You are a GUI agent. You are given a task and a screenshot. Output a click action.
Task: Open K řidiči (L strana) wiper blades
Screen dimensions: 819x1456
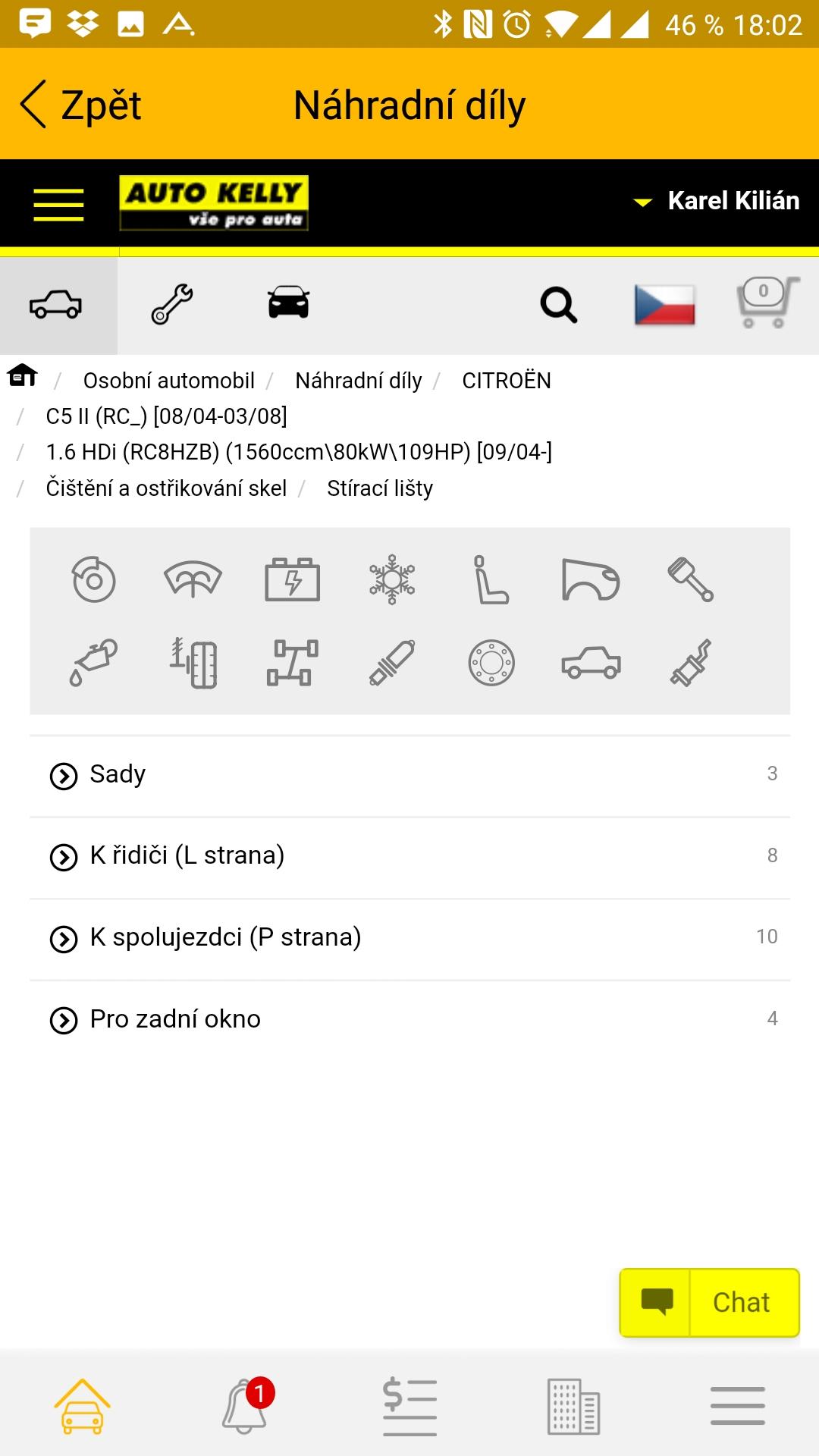(409, 857)
